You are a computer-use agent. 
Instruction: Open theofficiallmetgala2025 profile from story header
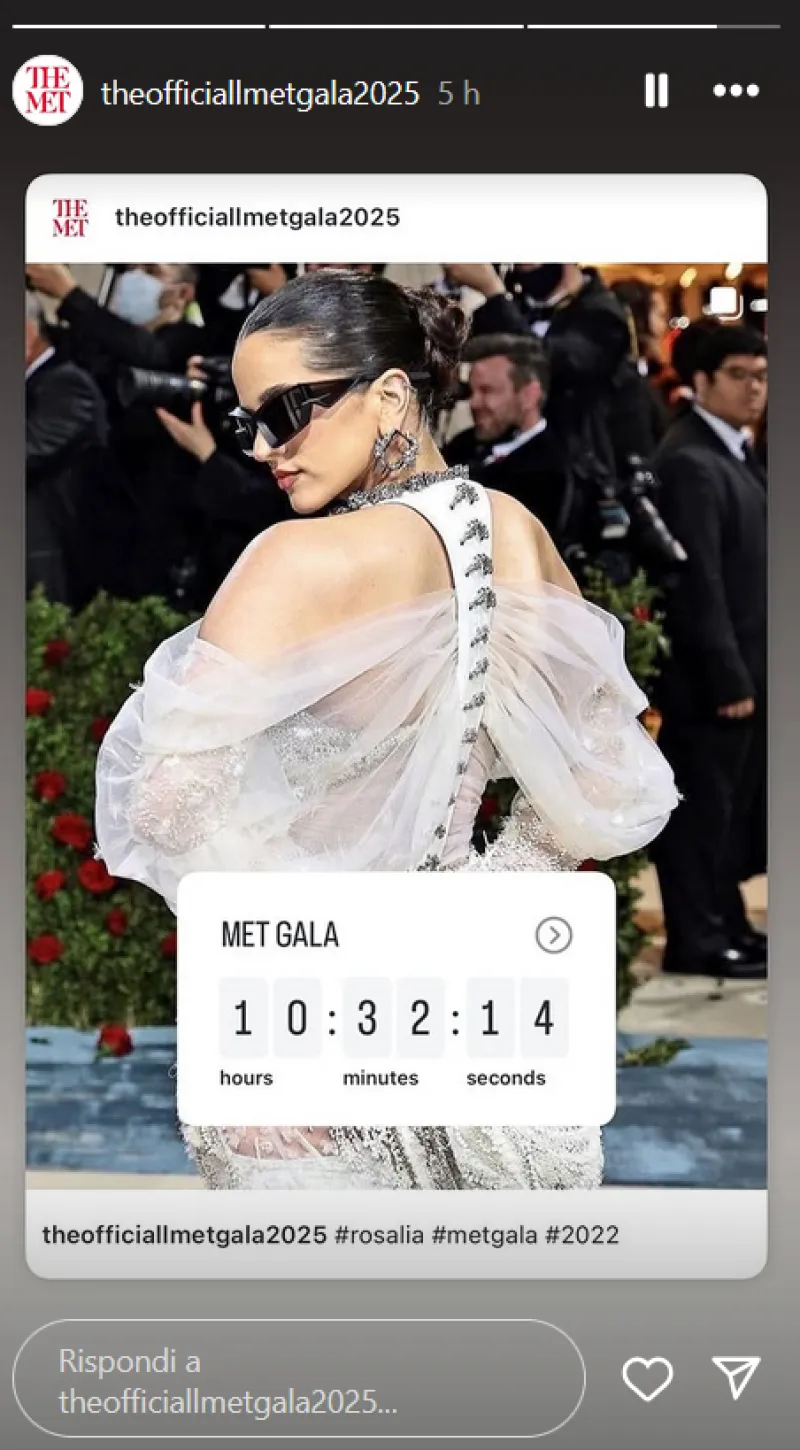pos(260,94)
